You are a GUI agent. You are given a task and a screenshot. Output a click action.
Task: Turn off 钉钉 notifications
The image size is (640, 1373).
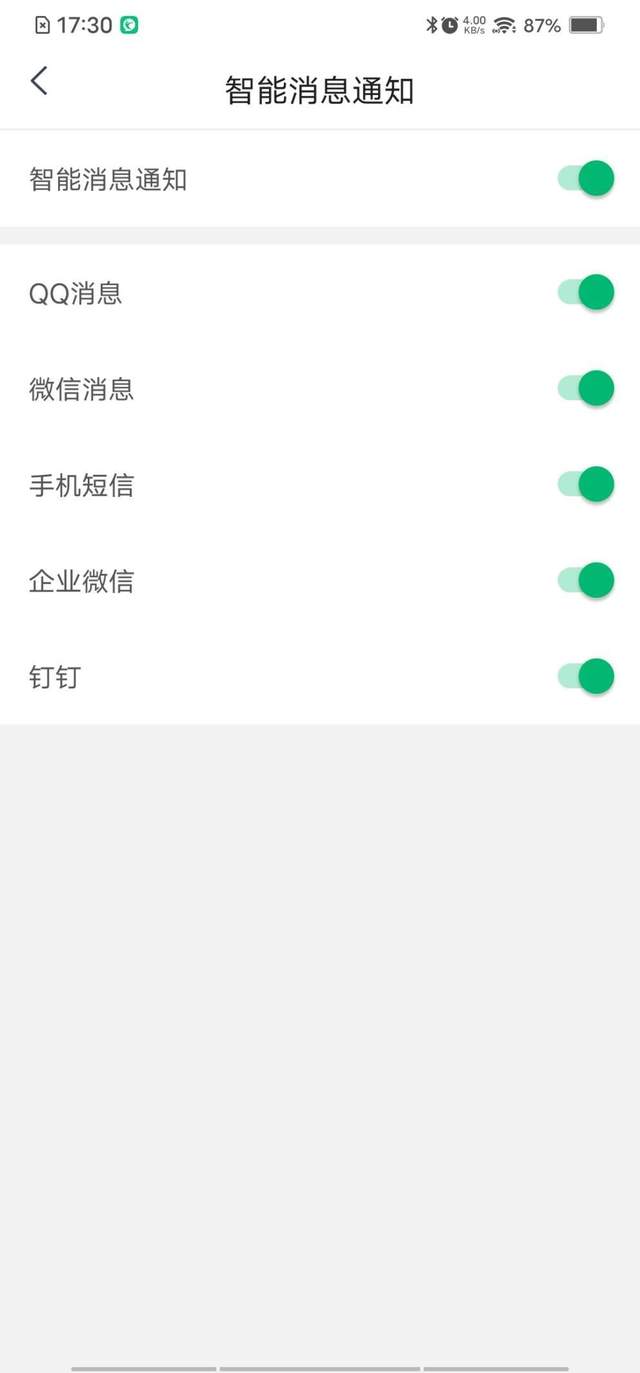coord(586,677)
